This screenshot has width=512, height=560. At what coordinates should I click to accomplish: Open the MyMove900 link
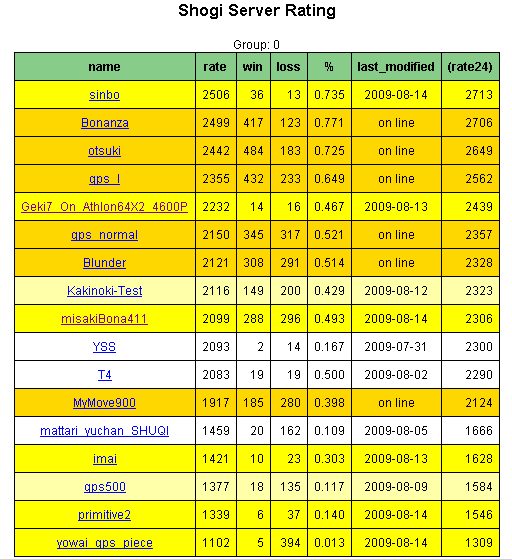pyautogui.click(x=104, y=403)
